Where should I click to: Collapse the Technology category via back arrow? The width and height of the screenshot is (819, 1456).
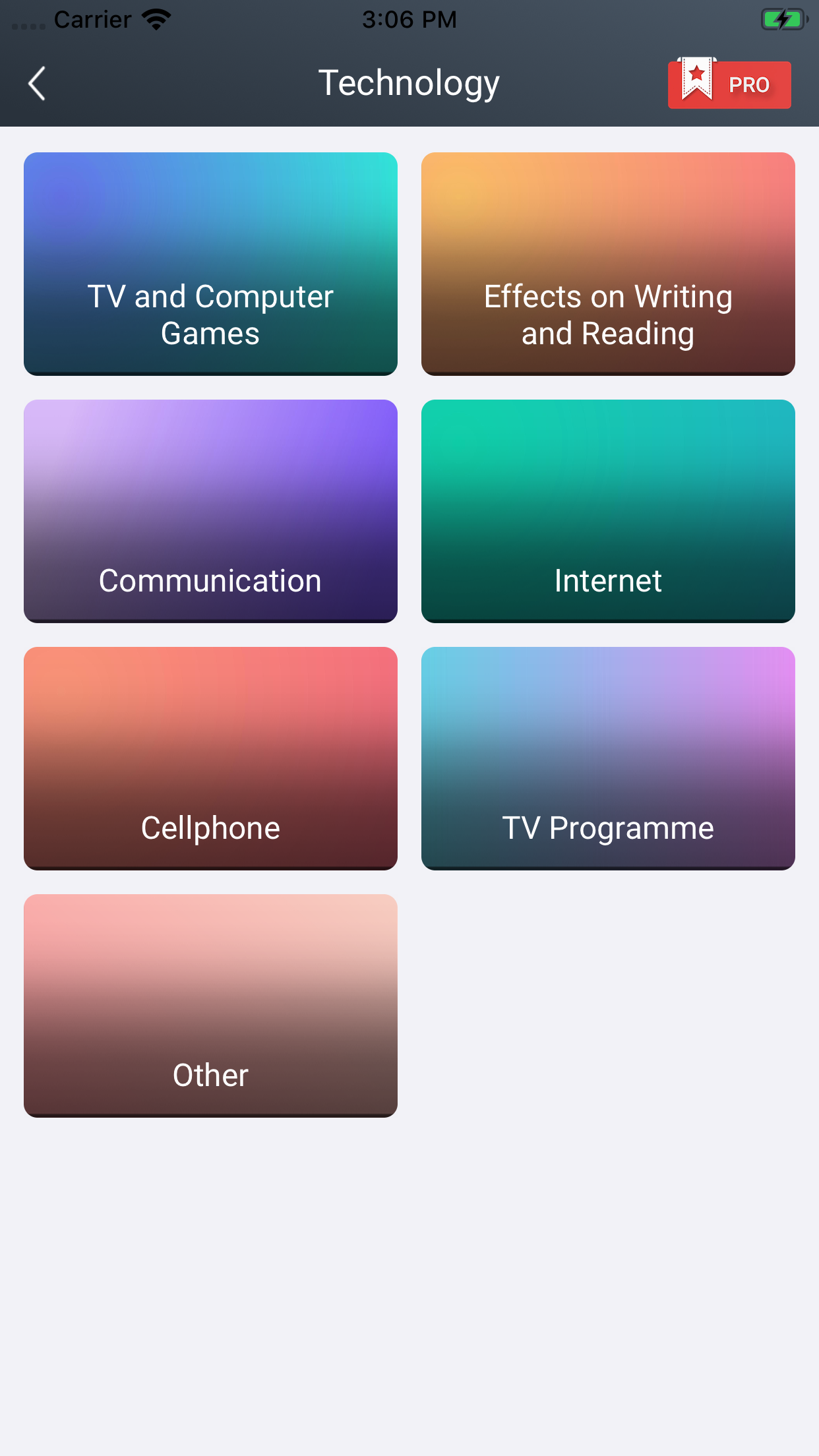click(36, 84)
